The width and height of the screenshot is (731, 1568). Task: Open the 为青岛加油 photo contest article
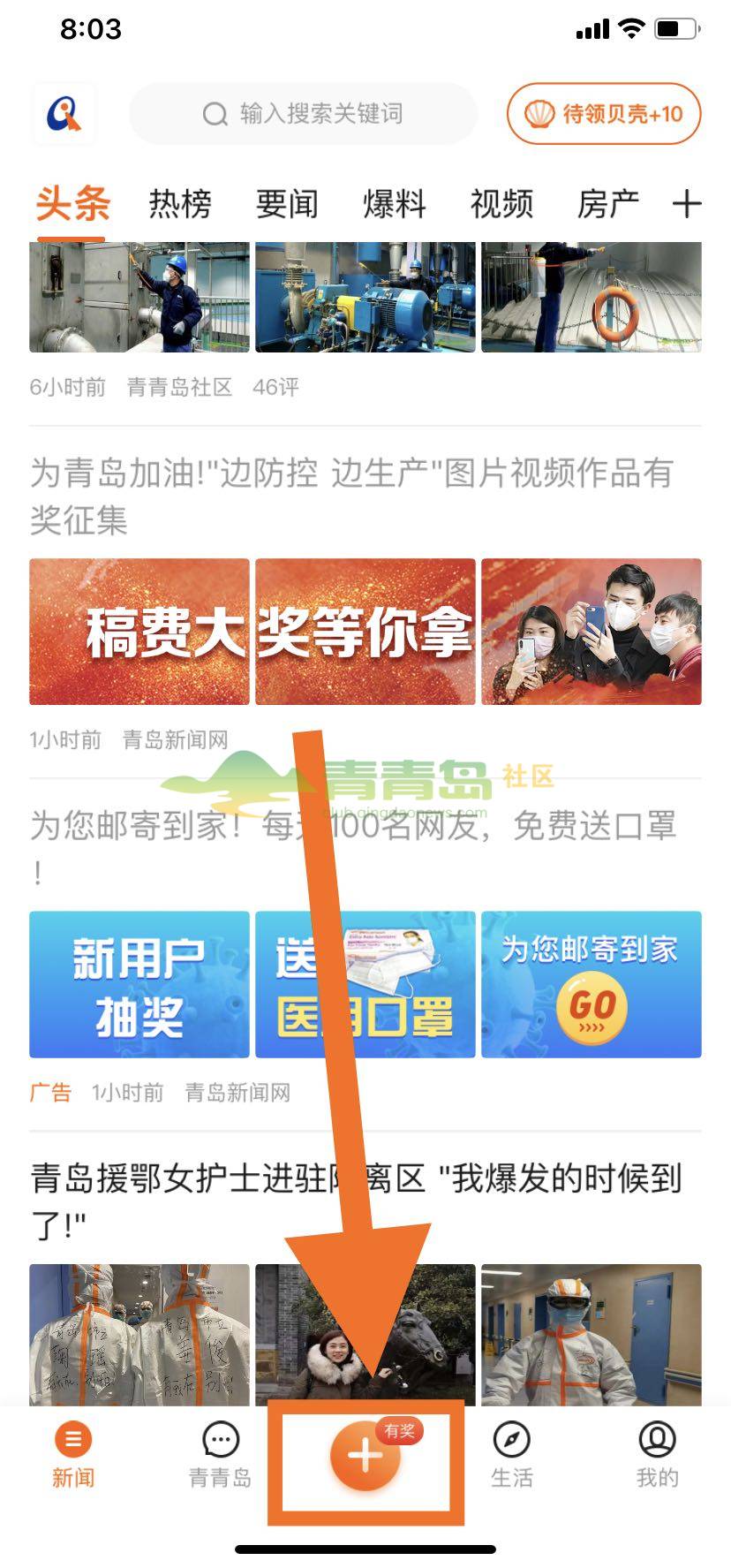[x=351, y=496]
